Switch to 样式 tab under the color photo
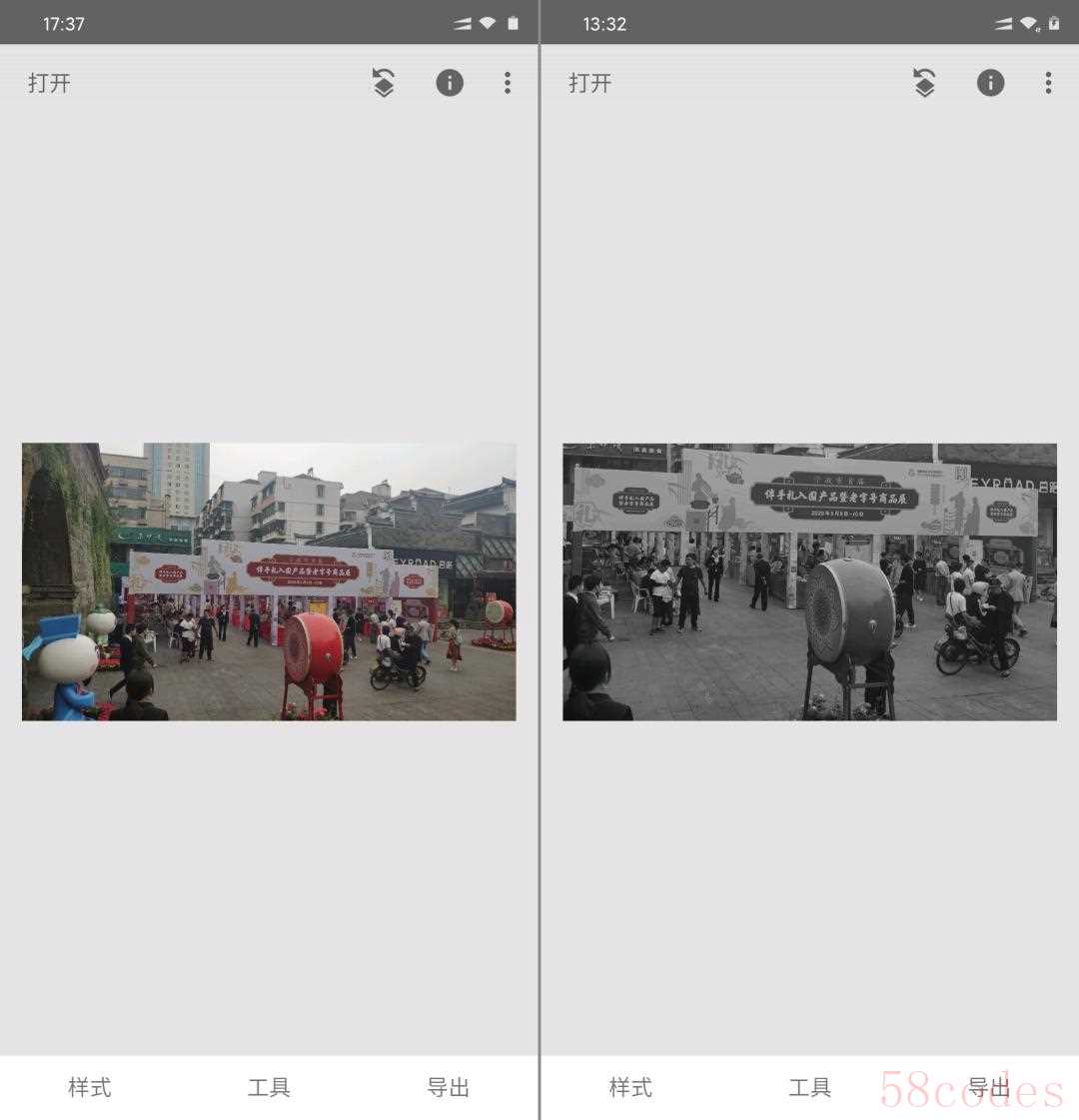 click(x=90, y=1087)
